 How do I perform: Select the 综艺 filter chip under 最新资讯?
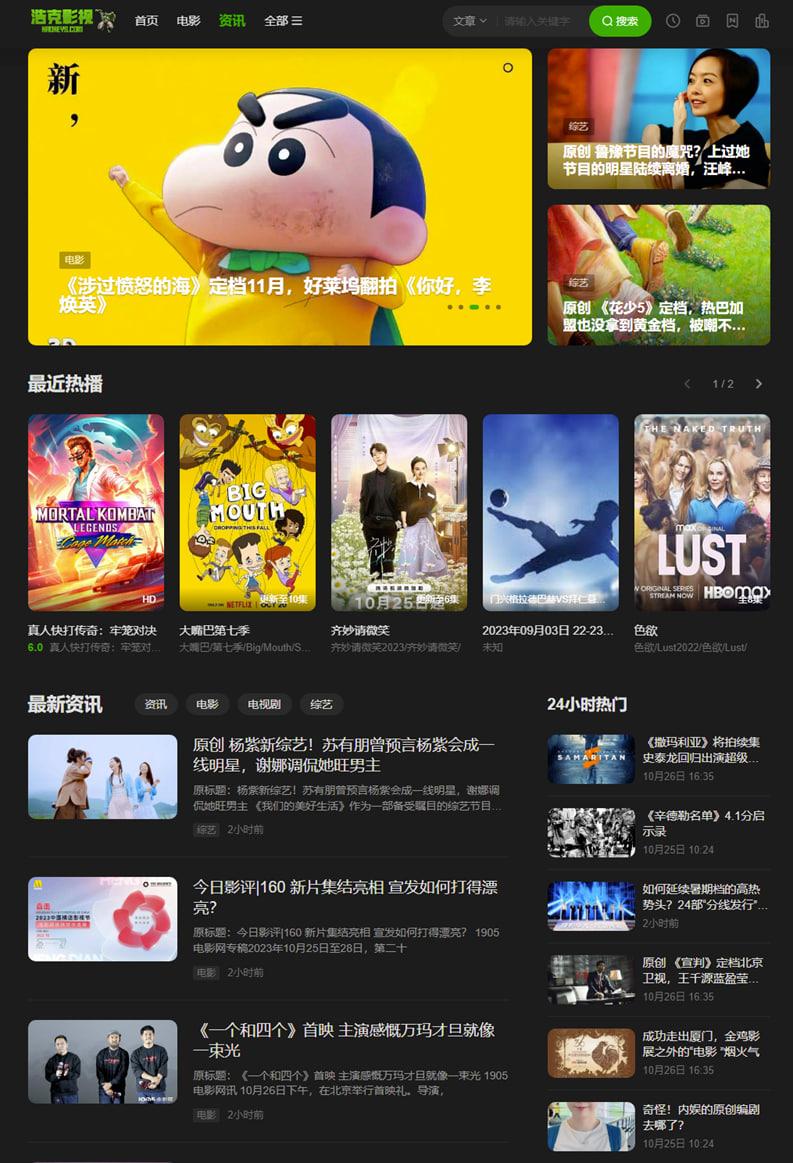[x=321, y=704]
